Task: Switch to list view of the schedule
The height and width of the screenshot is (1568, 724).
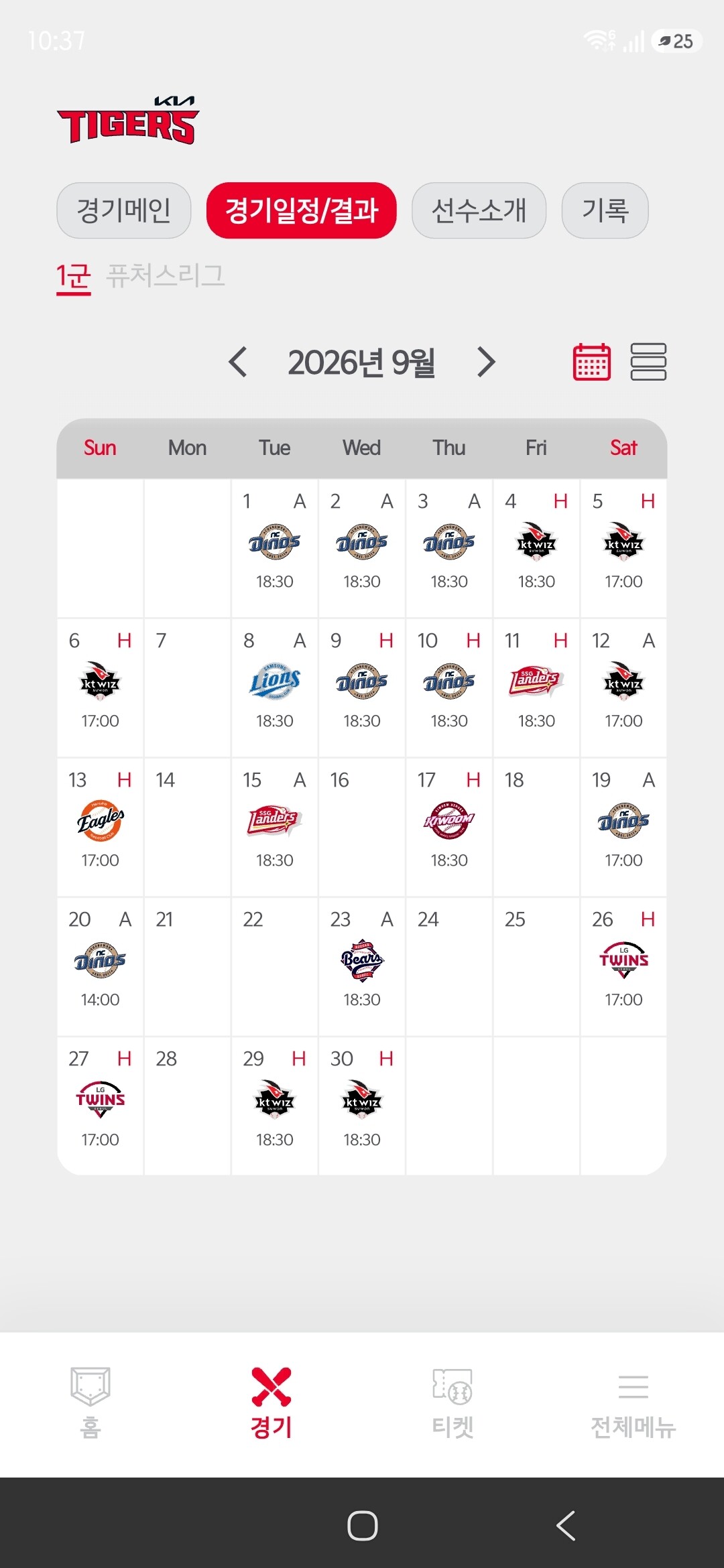Action: click(x=648, y=362)
